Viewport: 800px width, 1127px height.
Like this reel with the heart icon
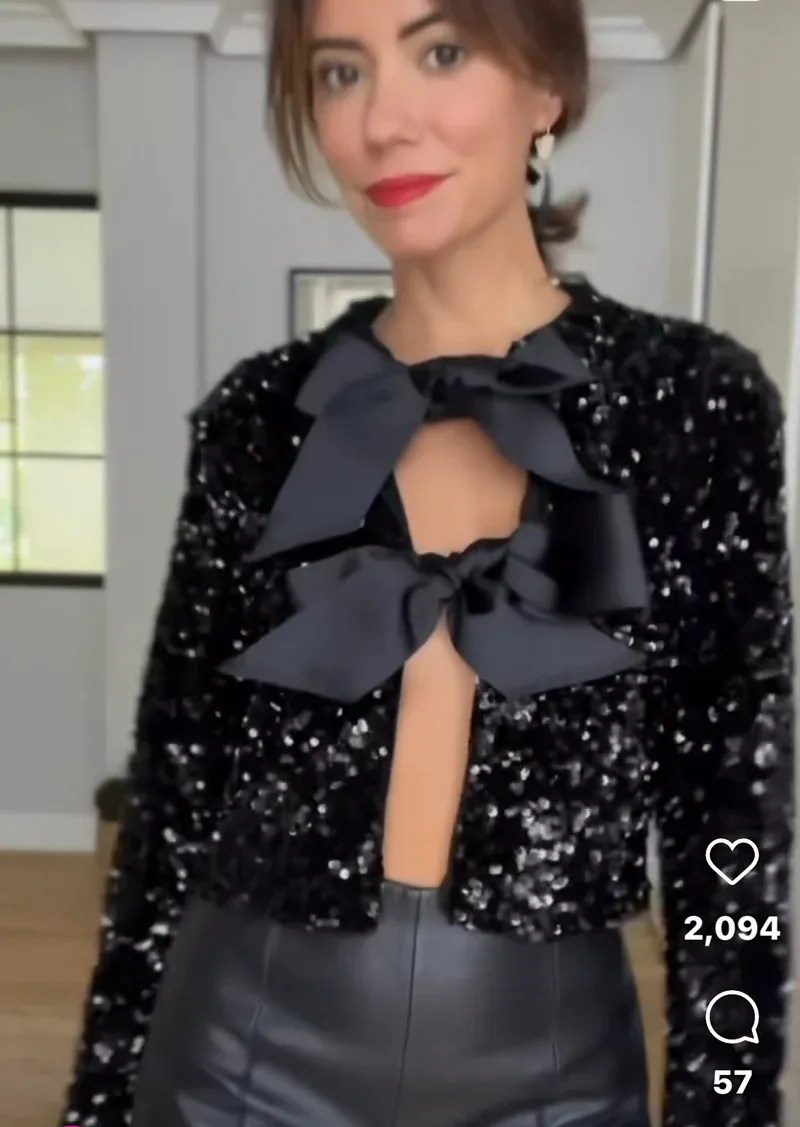732,860
